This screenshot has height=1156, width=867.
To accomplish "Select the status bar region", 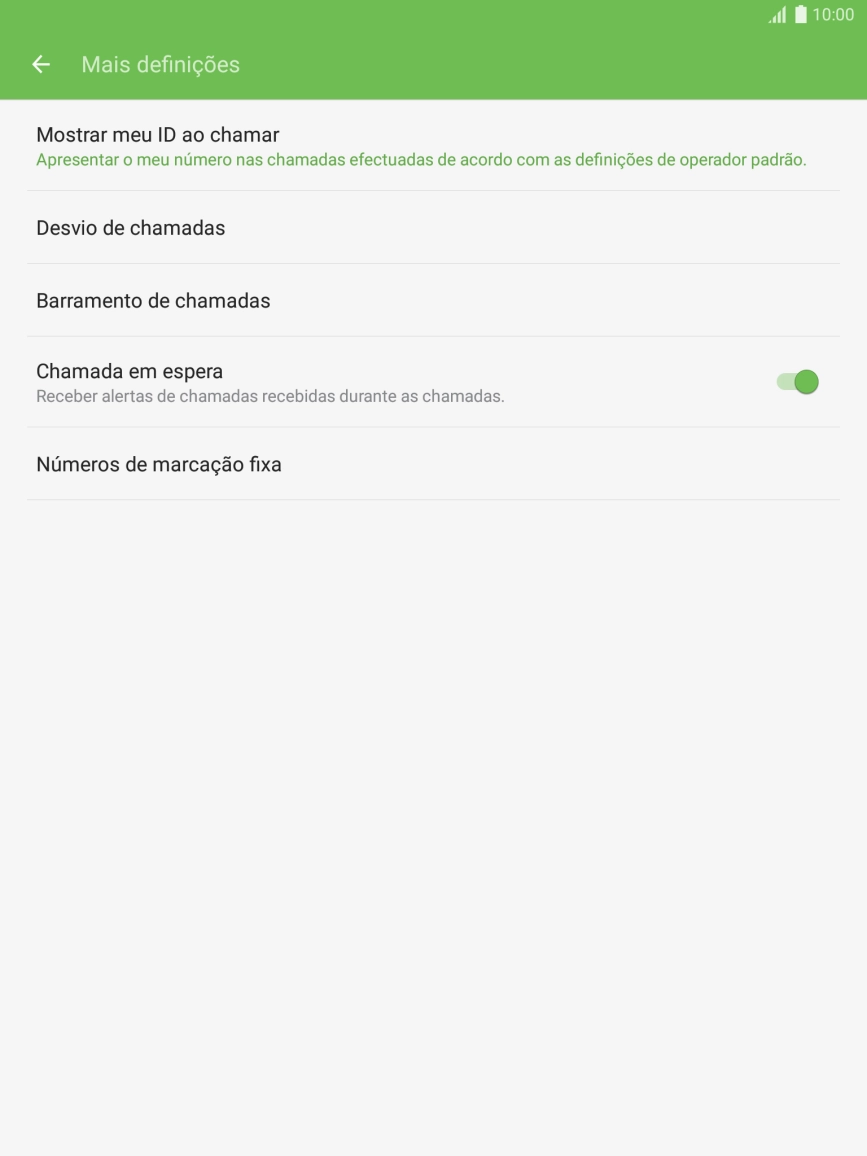I will (433, 15).
